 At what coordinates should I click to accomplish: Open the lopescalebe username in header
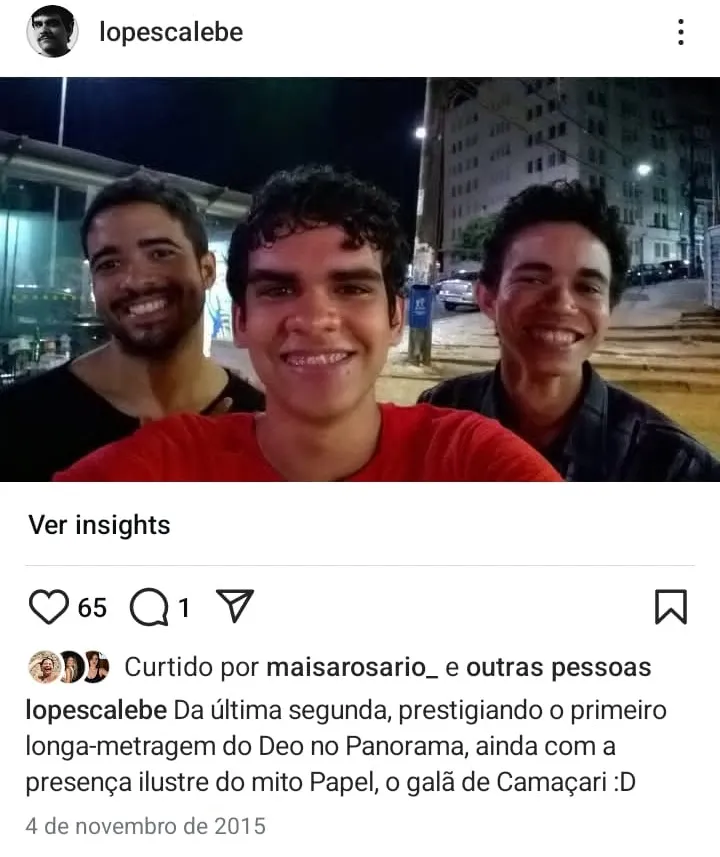(171, 32)
